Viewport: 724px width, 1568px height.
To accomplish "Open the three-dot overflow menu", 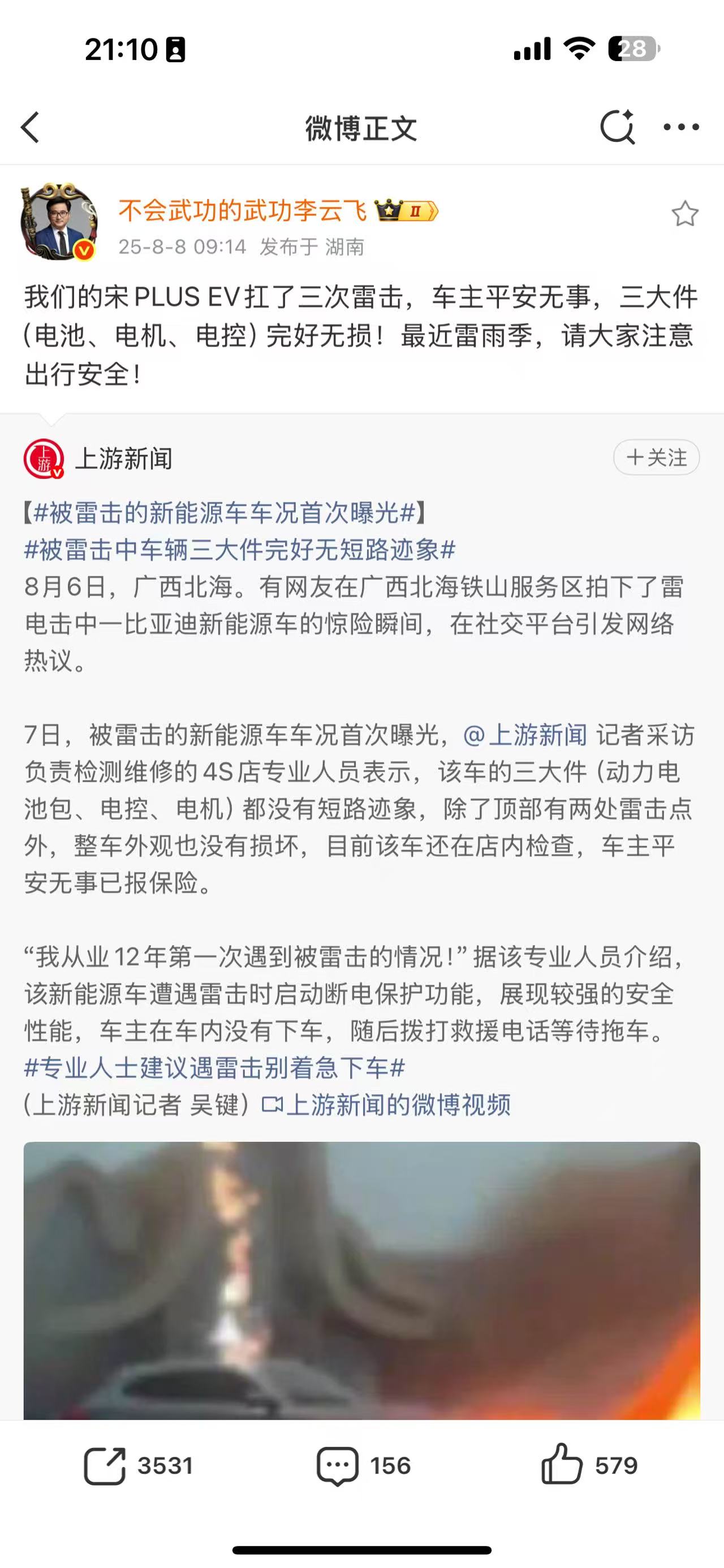I will [681, 127].
